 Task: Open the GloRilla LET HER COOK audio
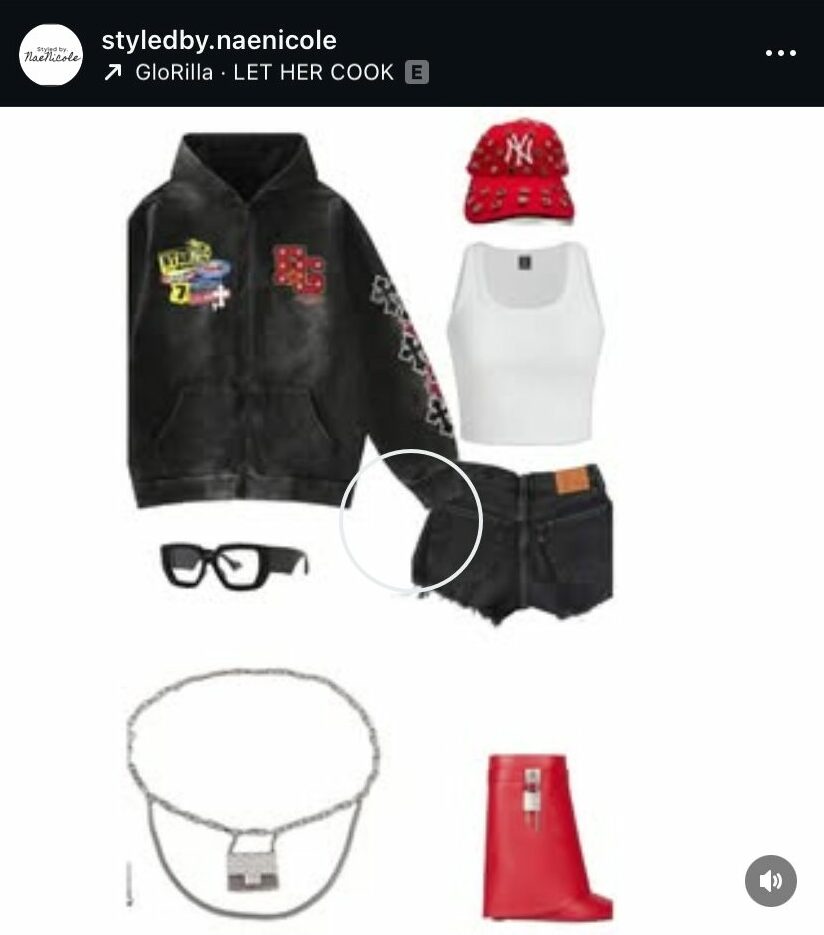point(265,72)
